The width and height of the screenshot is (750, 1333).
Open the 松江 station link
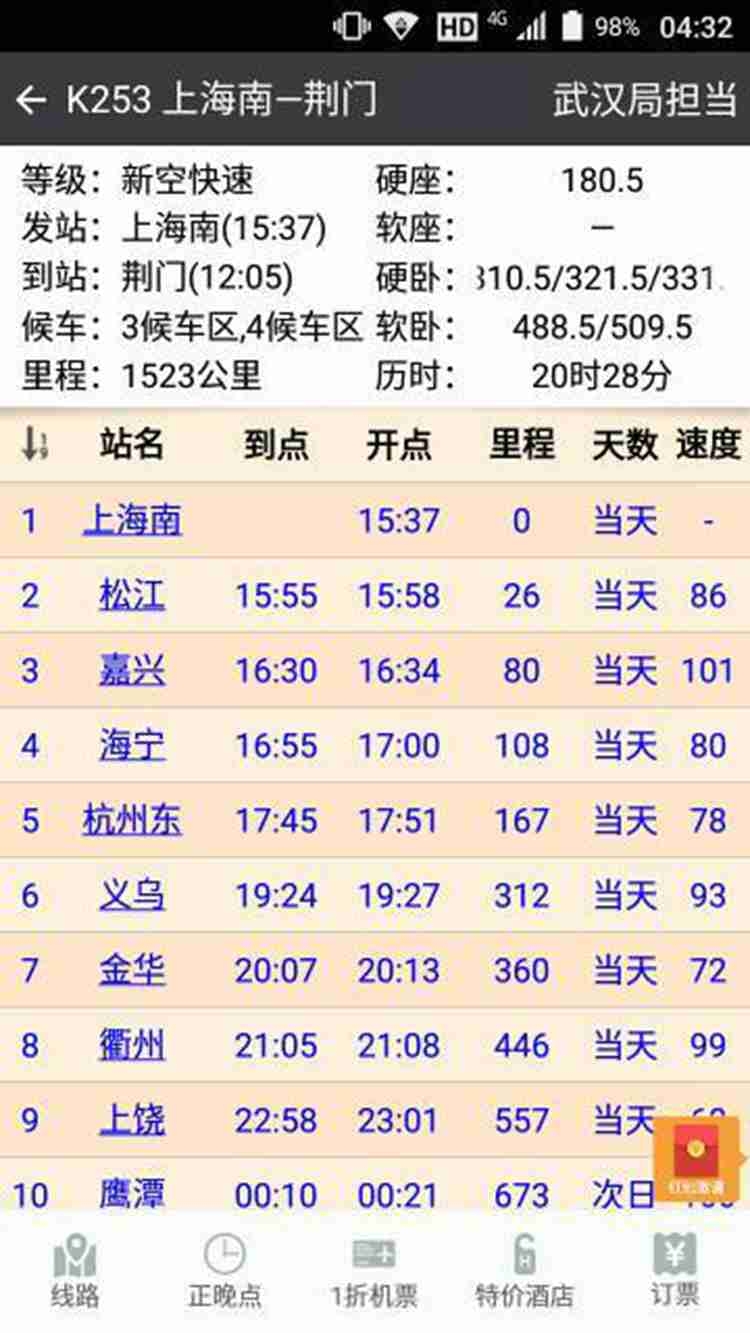point(132,595)
